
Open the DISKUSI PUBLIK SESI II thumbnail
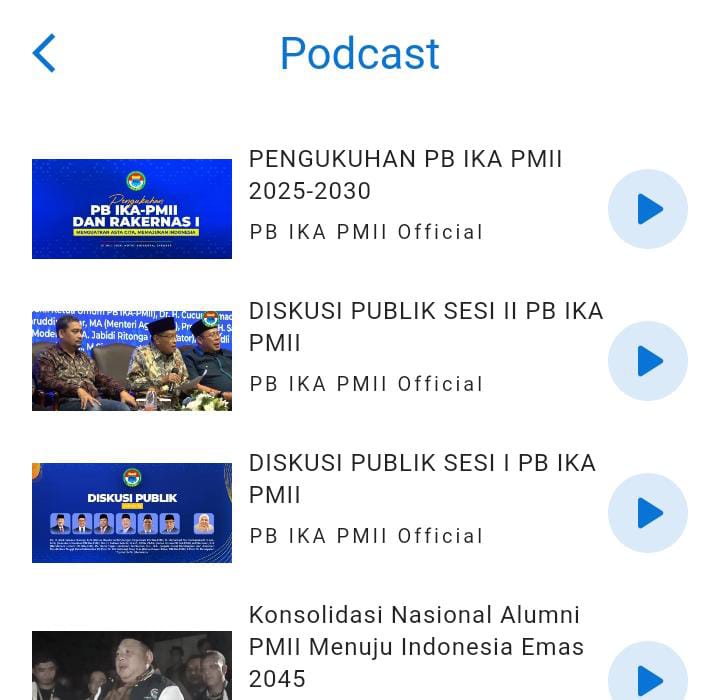tap(132, 361)
